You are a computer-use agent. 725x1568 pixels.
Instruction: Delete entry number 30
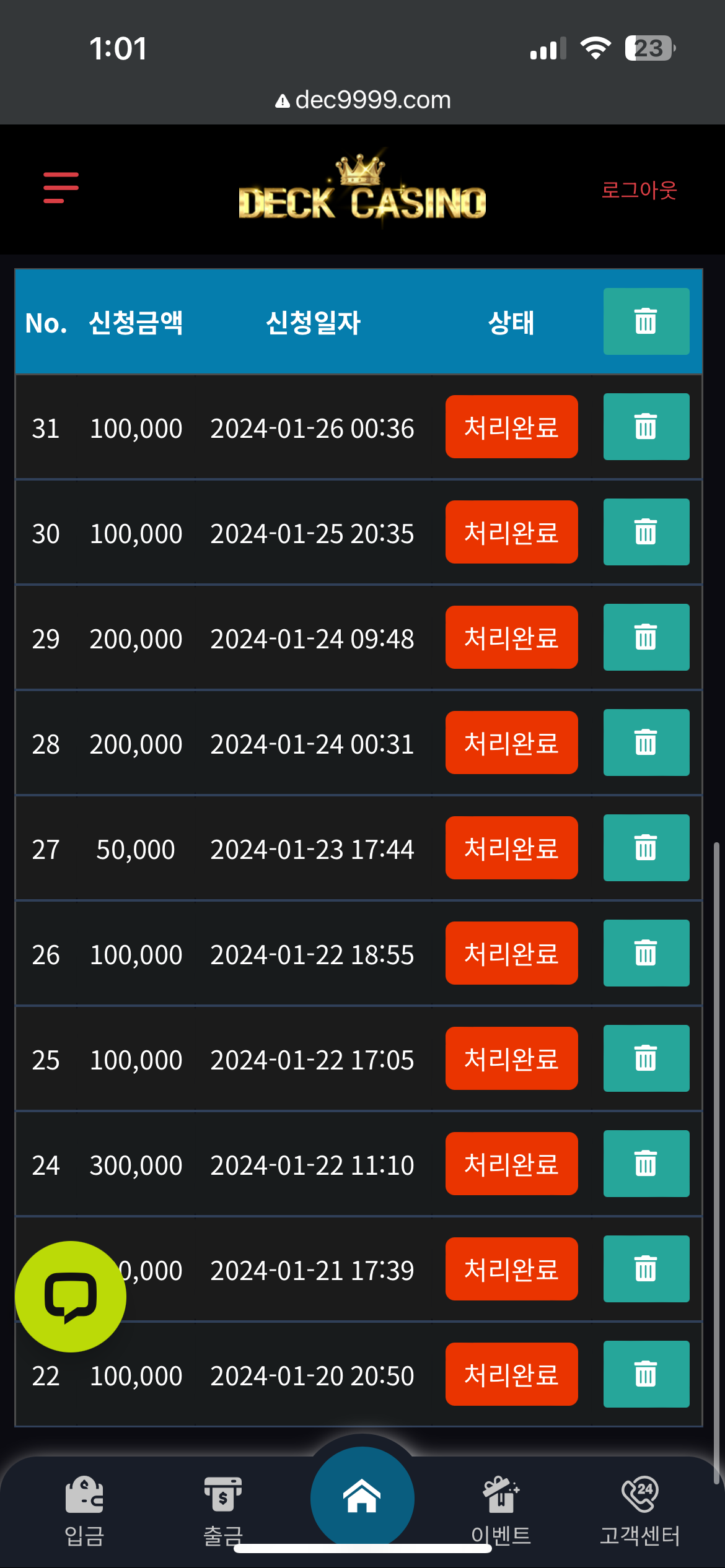[646, 532]
